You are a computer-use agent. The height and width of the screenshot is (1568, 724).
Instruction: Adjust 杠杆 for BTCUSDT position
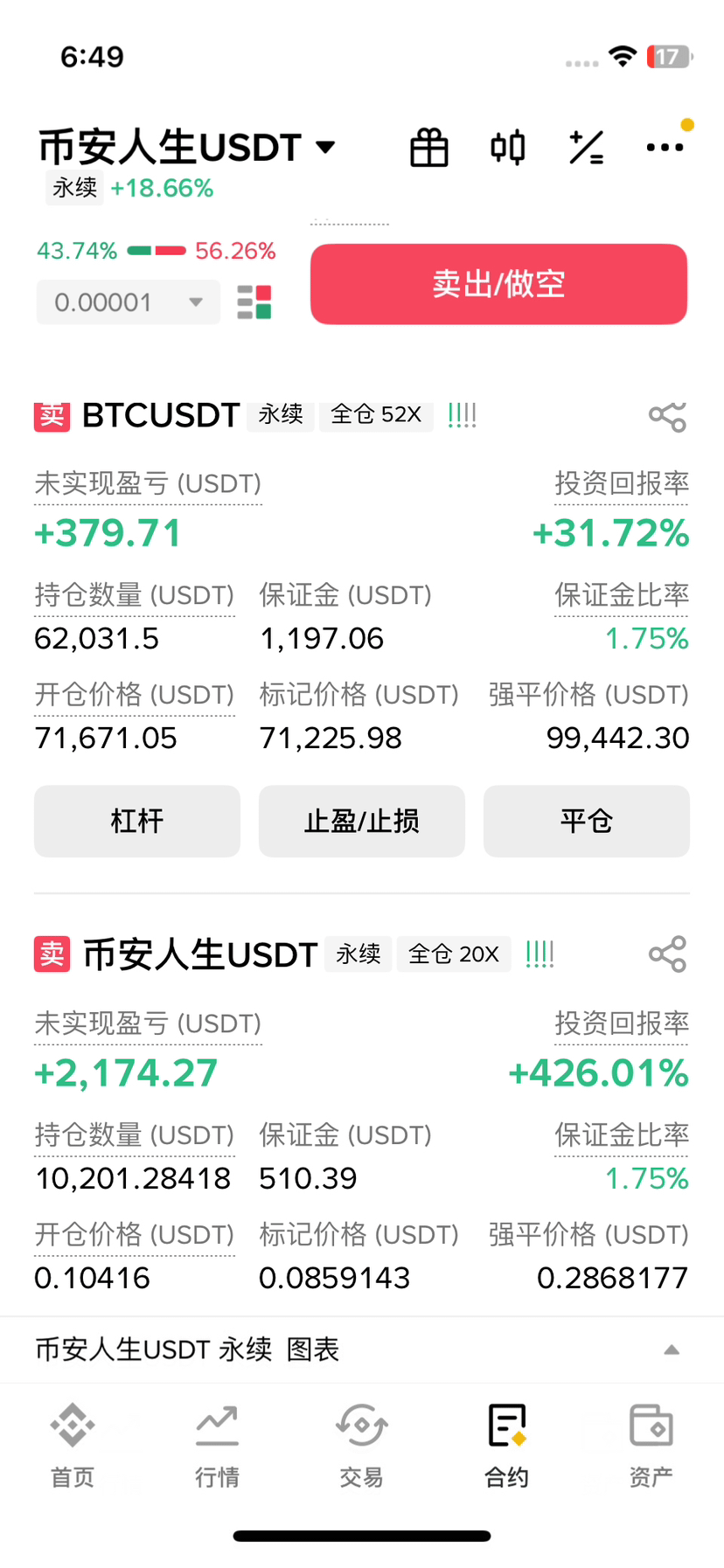[x=137, y=821]
